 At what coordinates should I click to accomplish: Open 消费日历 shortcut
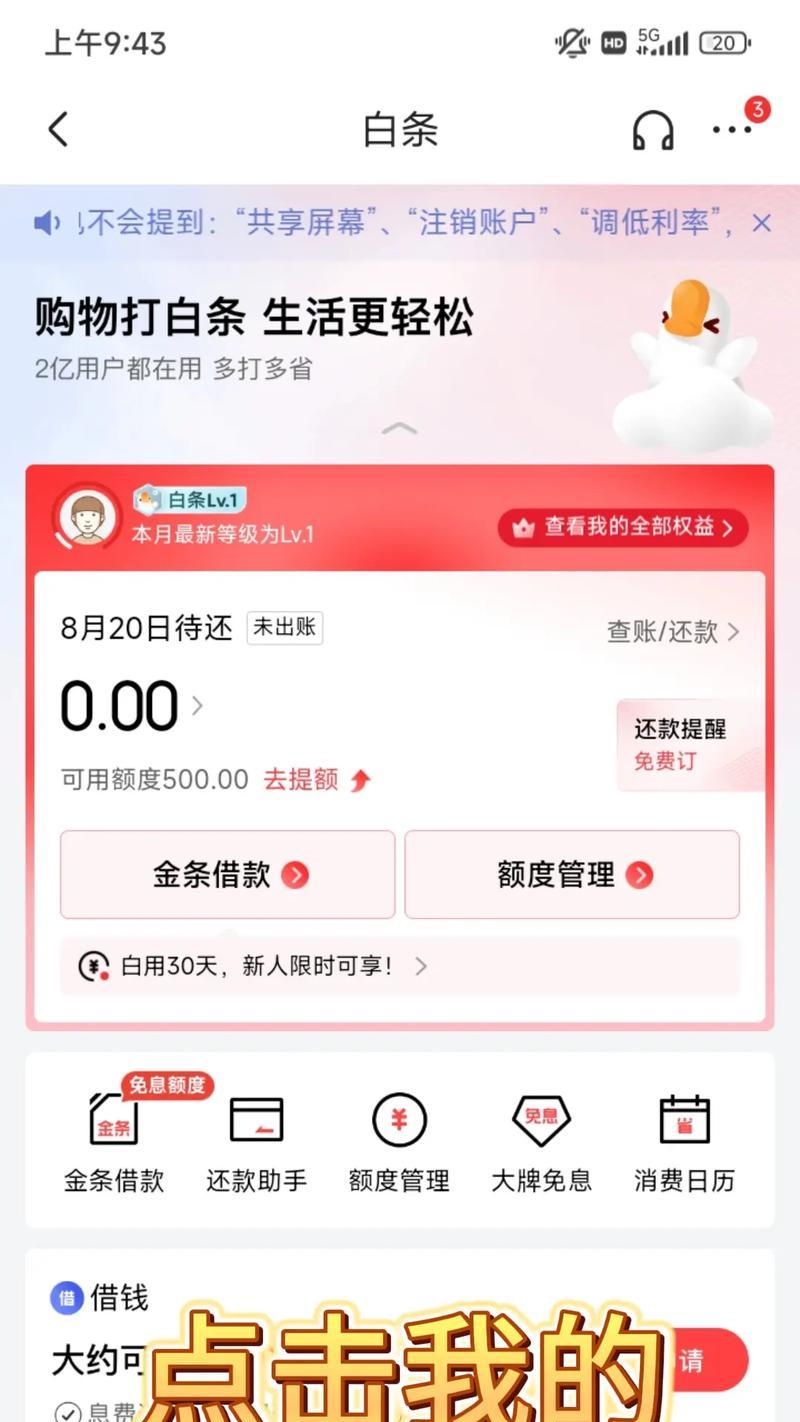pyautogui.click(x=684, y=1140)
